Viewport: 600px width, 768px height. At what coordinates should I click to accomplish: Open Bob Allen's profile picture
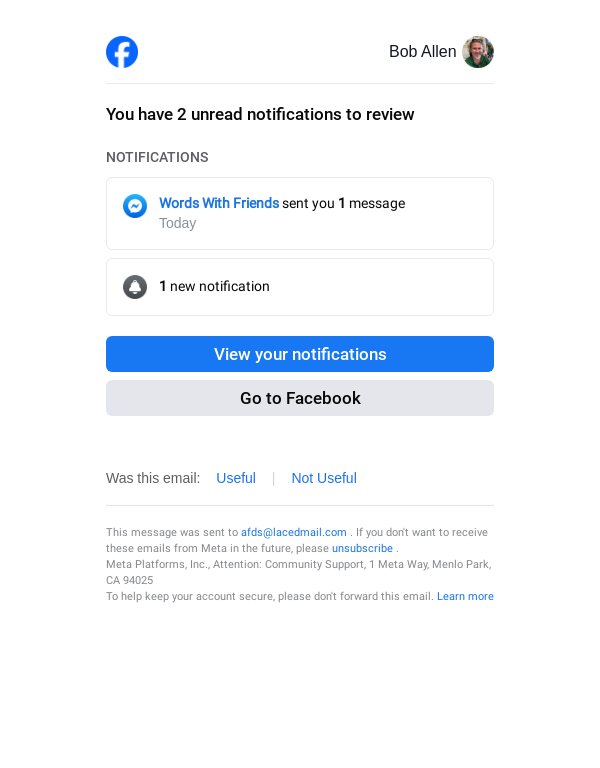click(478, 52)
